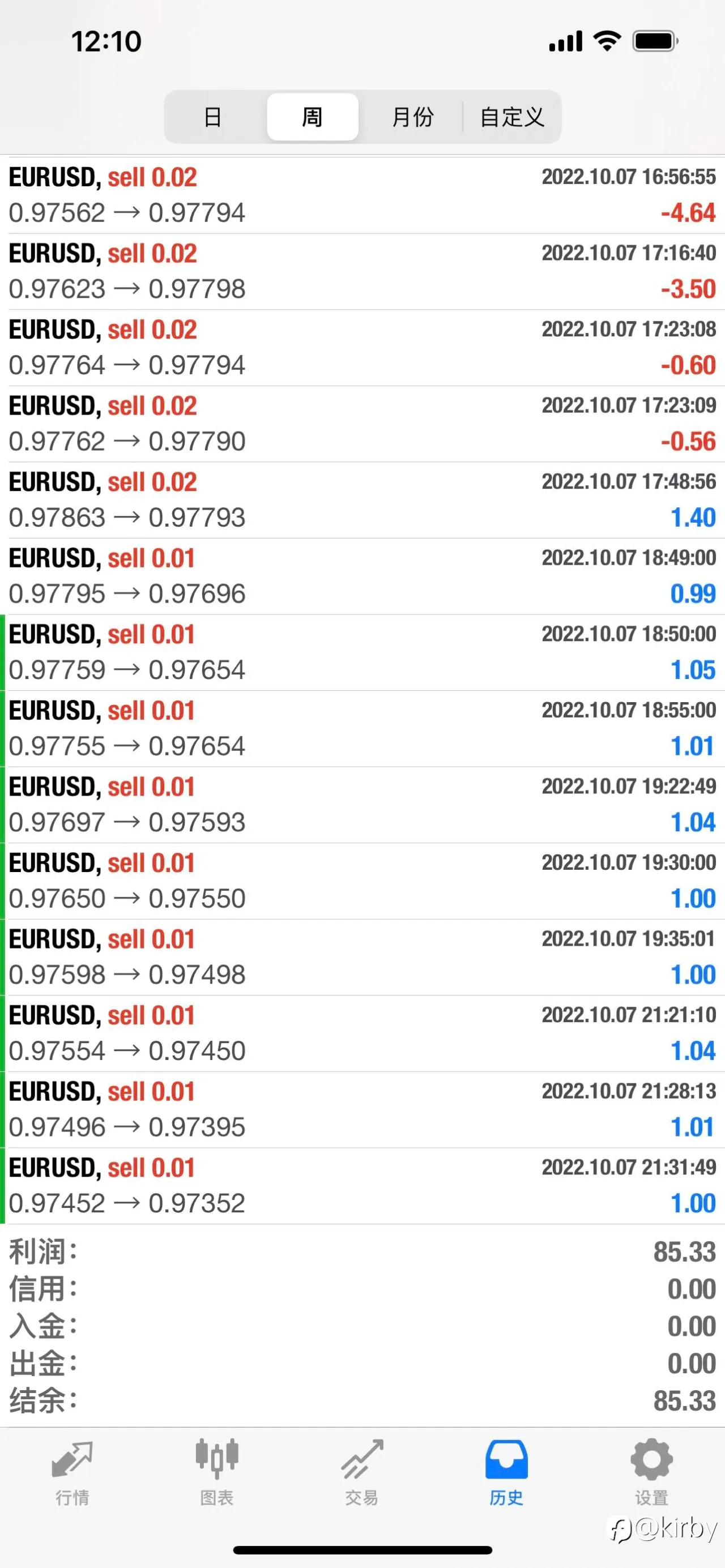View details of the 17:23:08 EURUSD trade
Viewport: 725px width, 1568px height.
(x=362, y=348)
